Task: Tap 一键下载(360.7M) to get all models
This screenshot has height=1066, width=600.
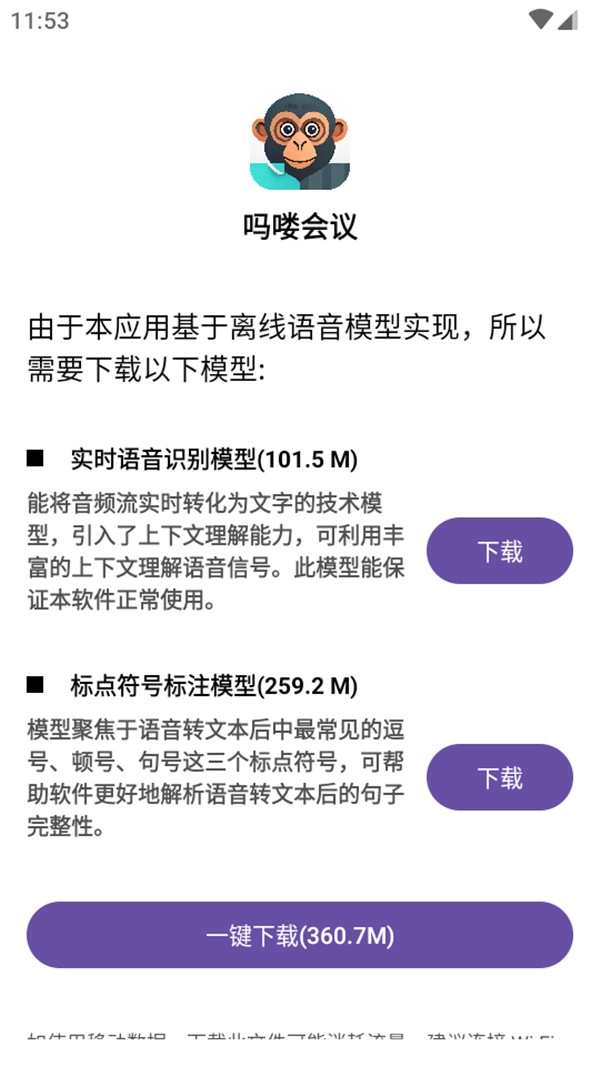Action: [x=299, y=935]
